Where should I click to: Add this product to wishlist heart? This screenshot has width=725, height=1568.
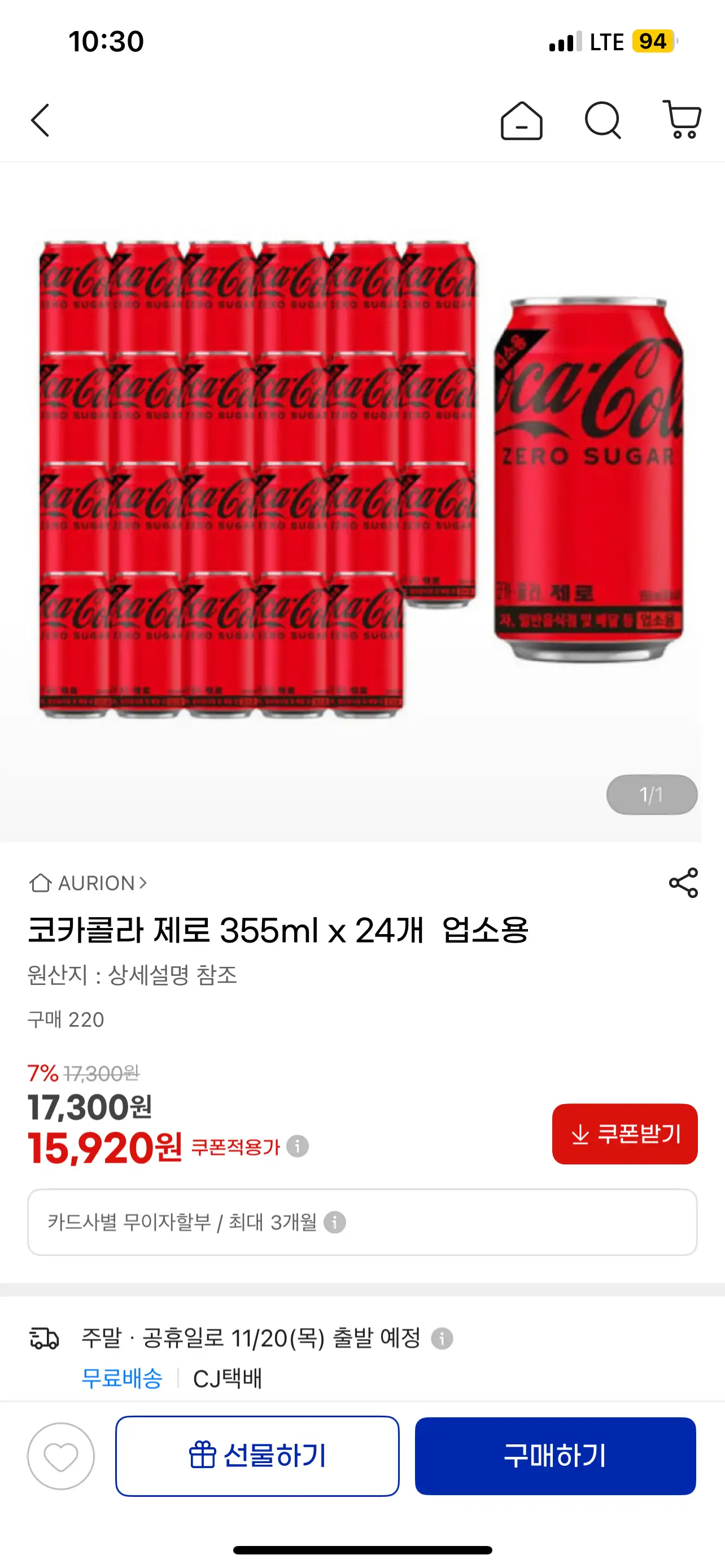click(x=61, y=1456)
